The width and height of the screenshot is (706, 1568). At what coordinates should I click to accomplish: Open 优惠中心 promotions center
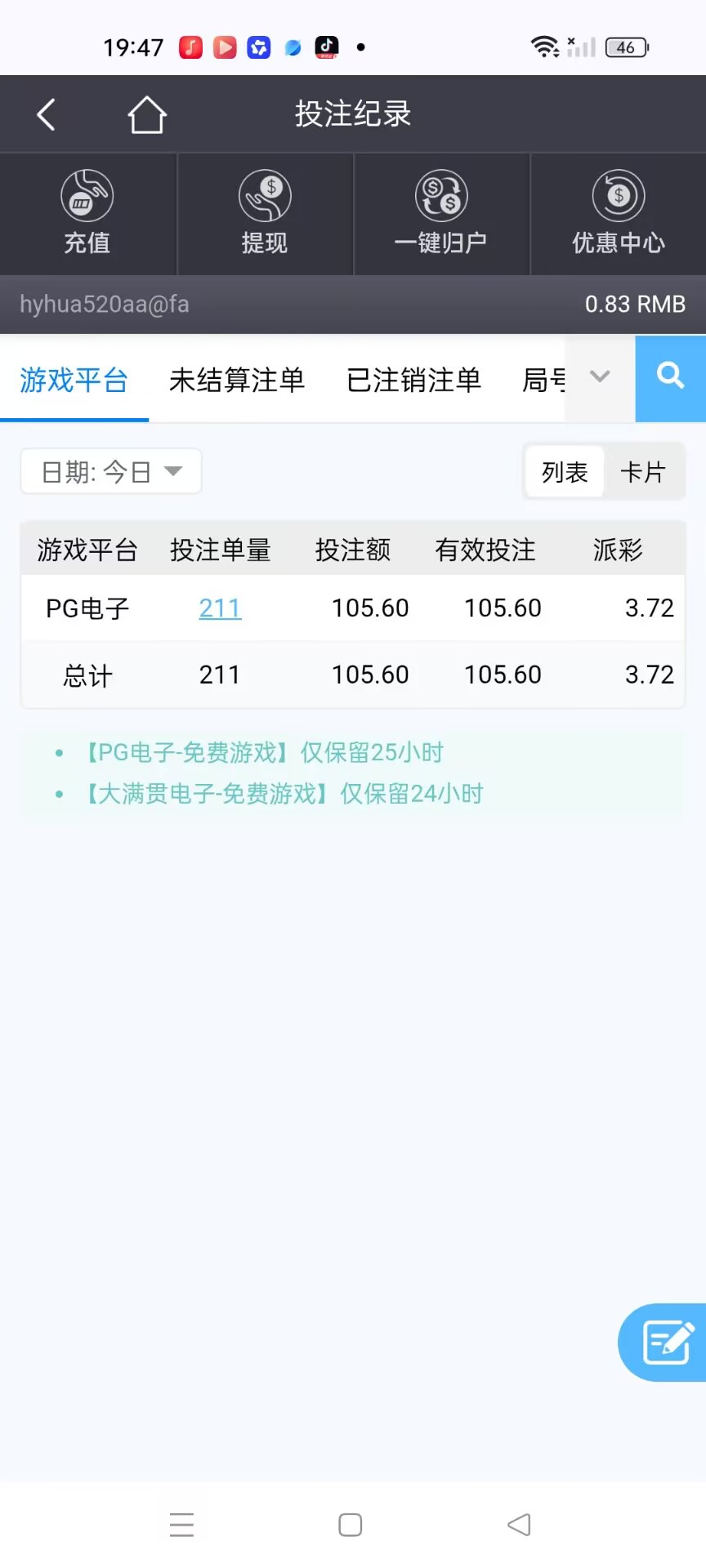tap(619, 214)
